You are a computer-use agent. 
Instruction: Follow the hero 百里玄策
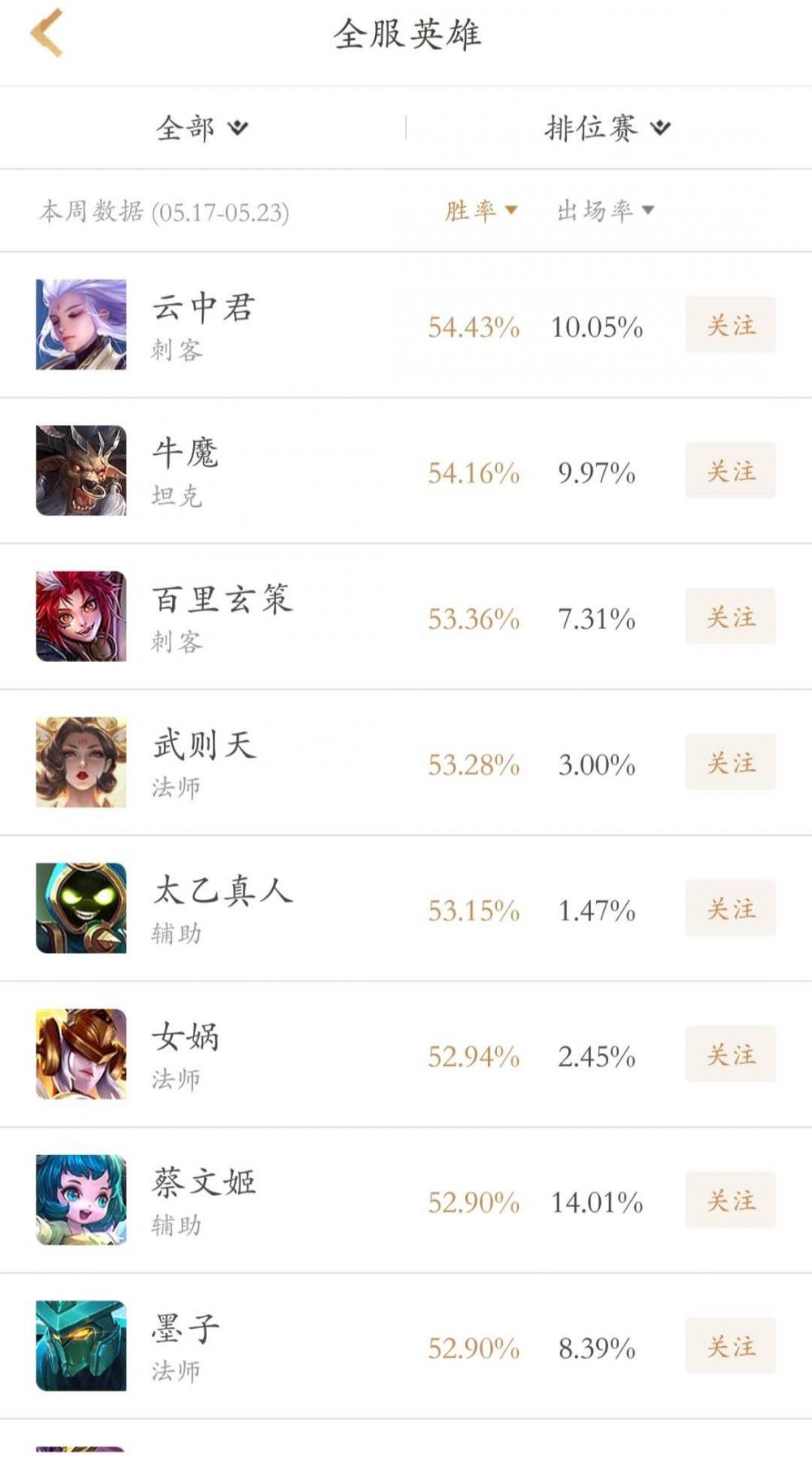tap(730, 617)
